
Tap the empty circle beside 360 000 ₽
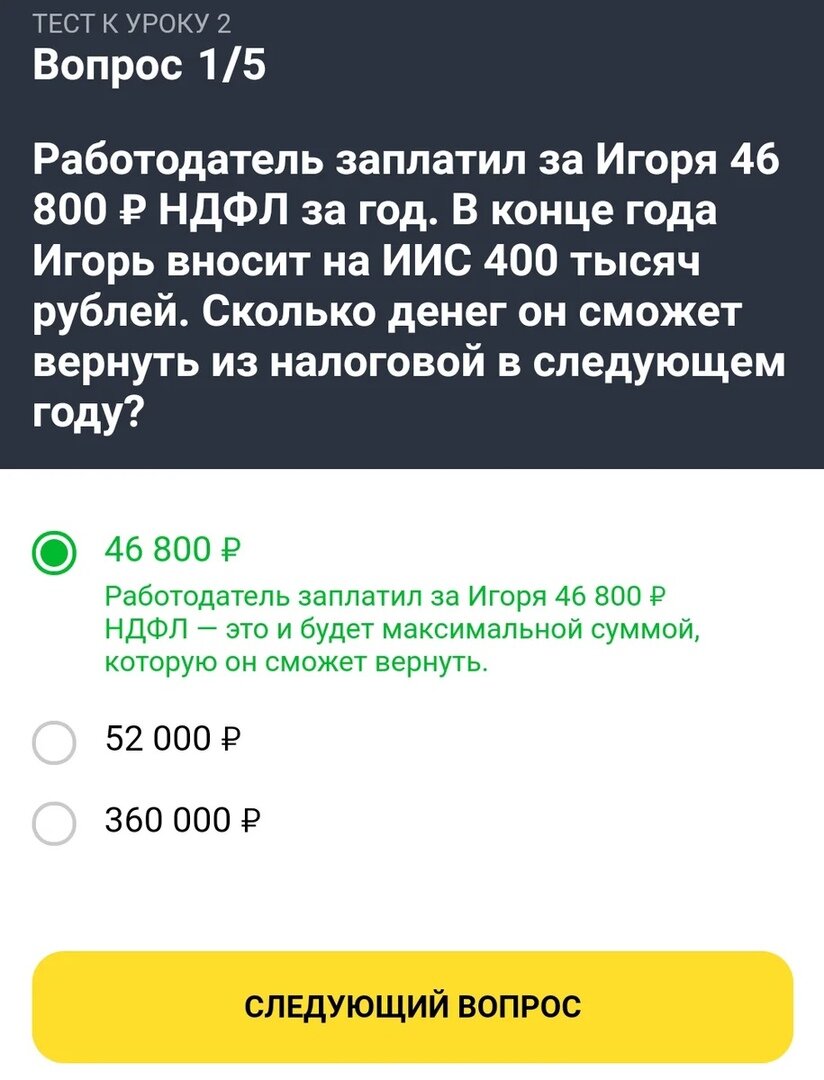click(55, 819)
